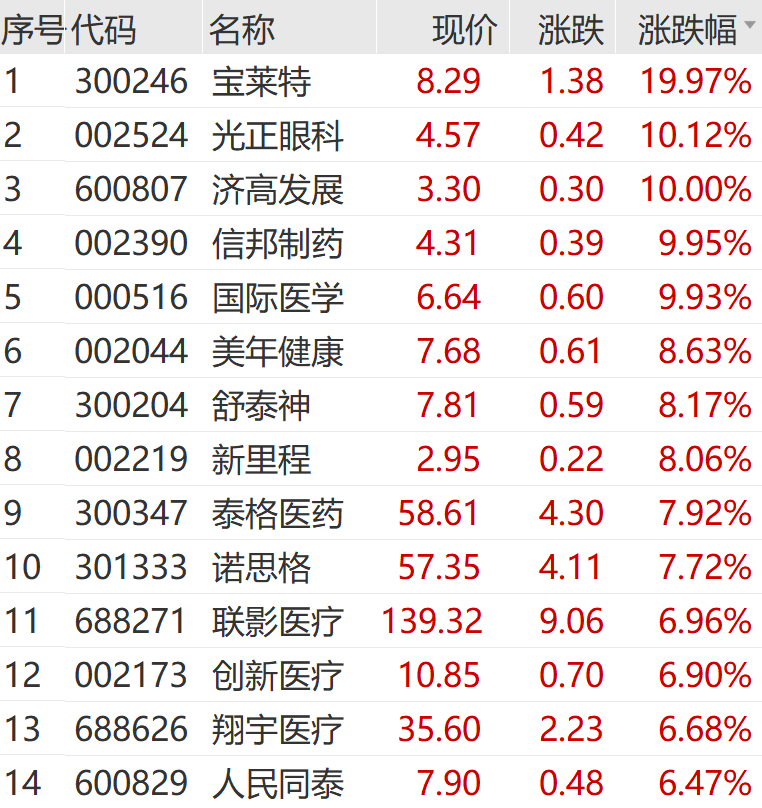View details for 信邦制药

click(277, 244)
